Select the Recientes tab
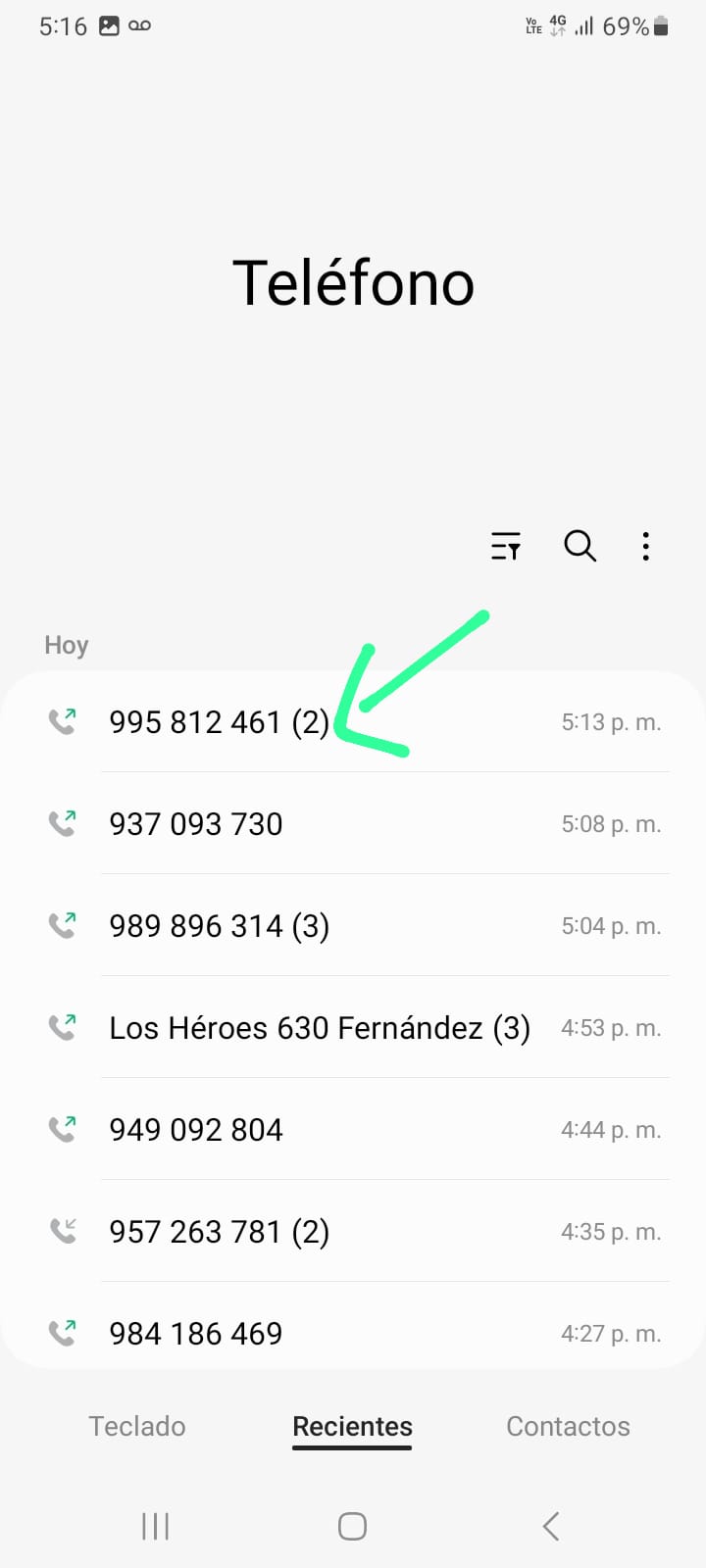 (x=352, y=1426)
